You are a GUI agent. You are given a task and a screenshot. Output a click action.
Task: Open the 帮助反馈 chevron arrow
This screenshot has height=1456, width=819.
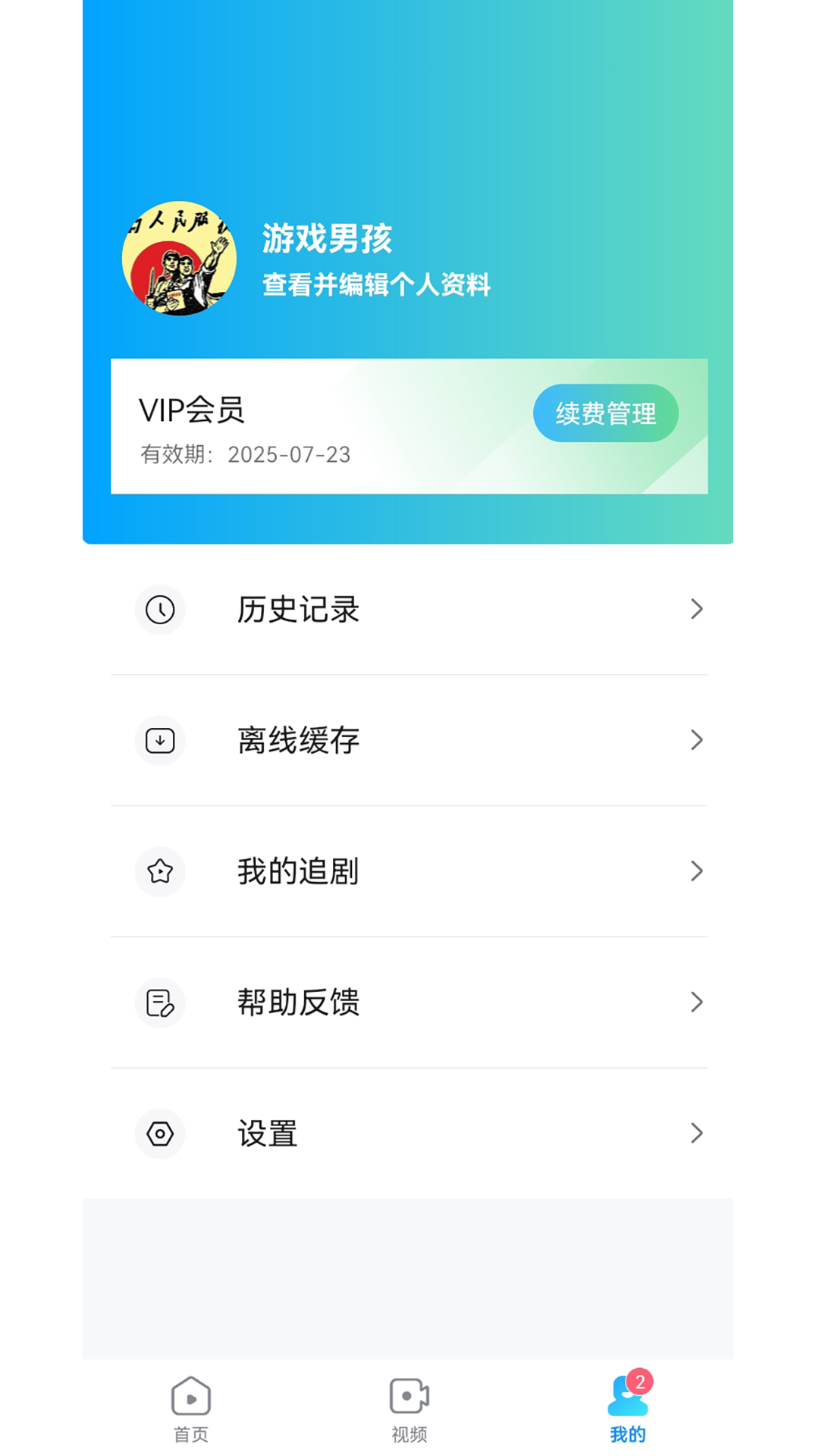click(696, 1003)
